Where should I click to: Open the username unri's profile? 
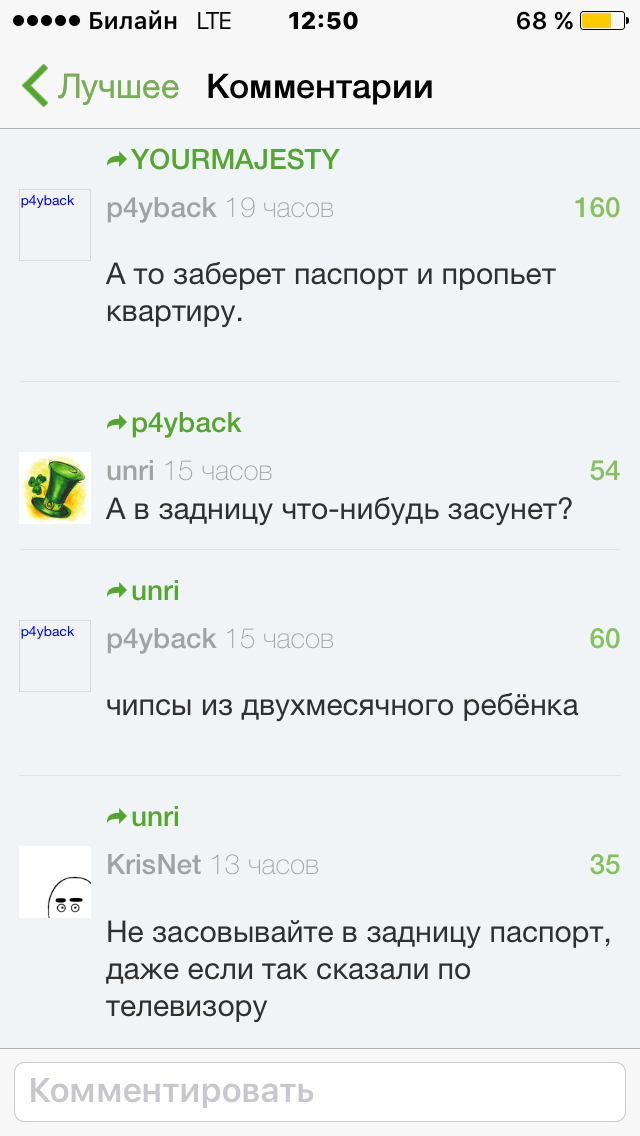point(130,470)
